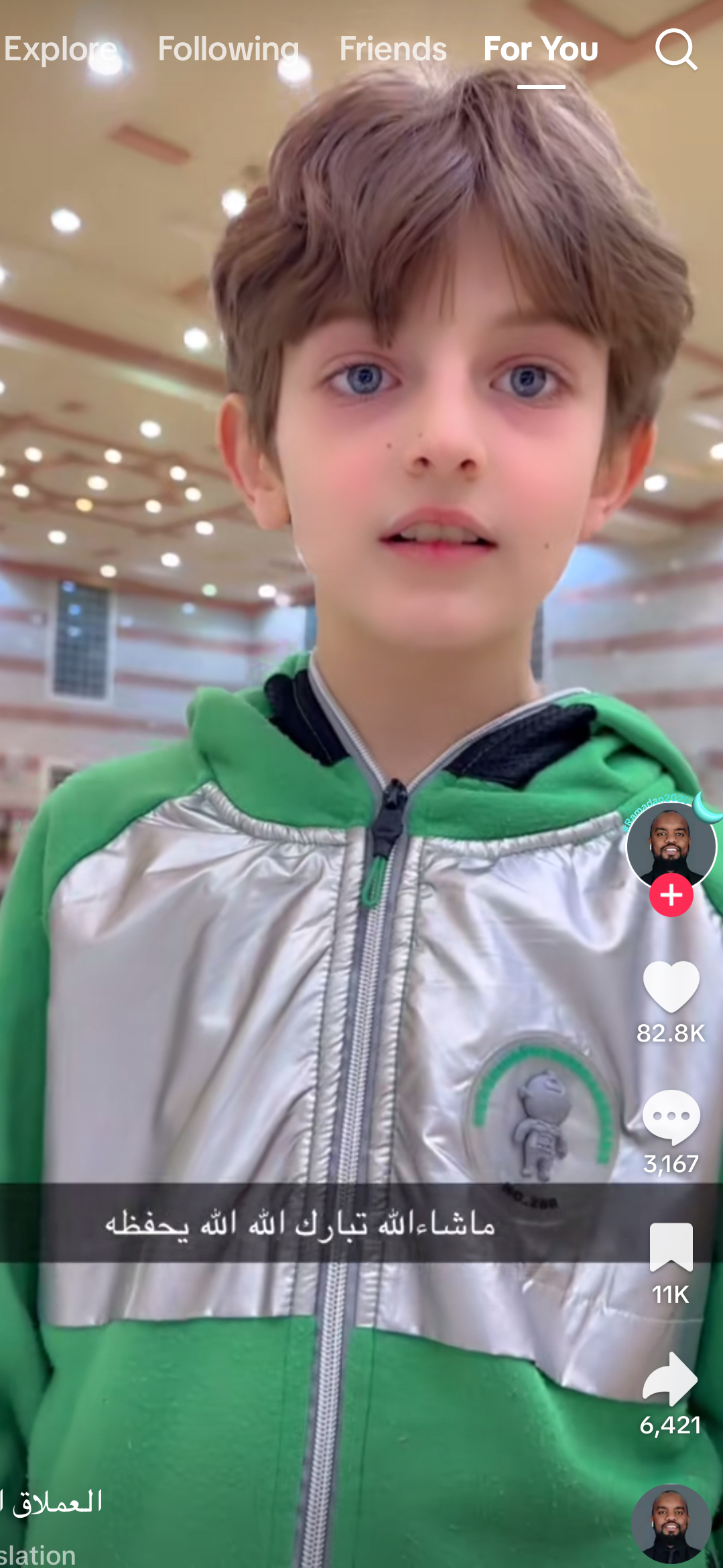This screenshot has width=723, height=1568.
Task: Bookmark this video to favorites
Action: (x=671, y=1246)
